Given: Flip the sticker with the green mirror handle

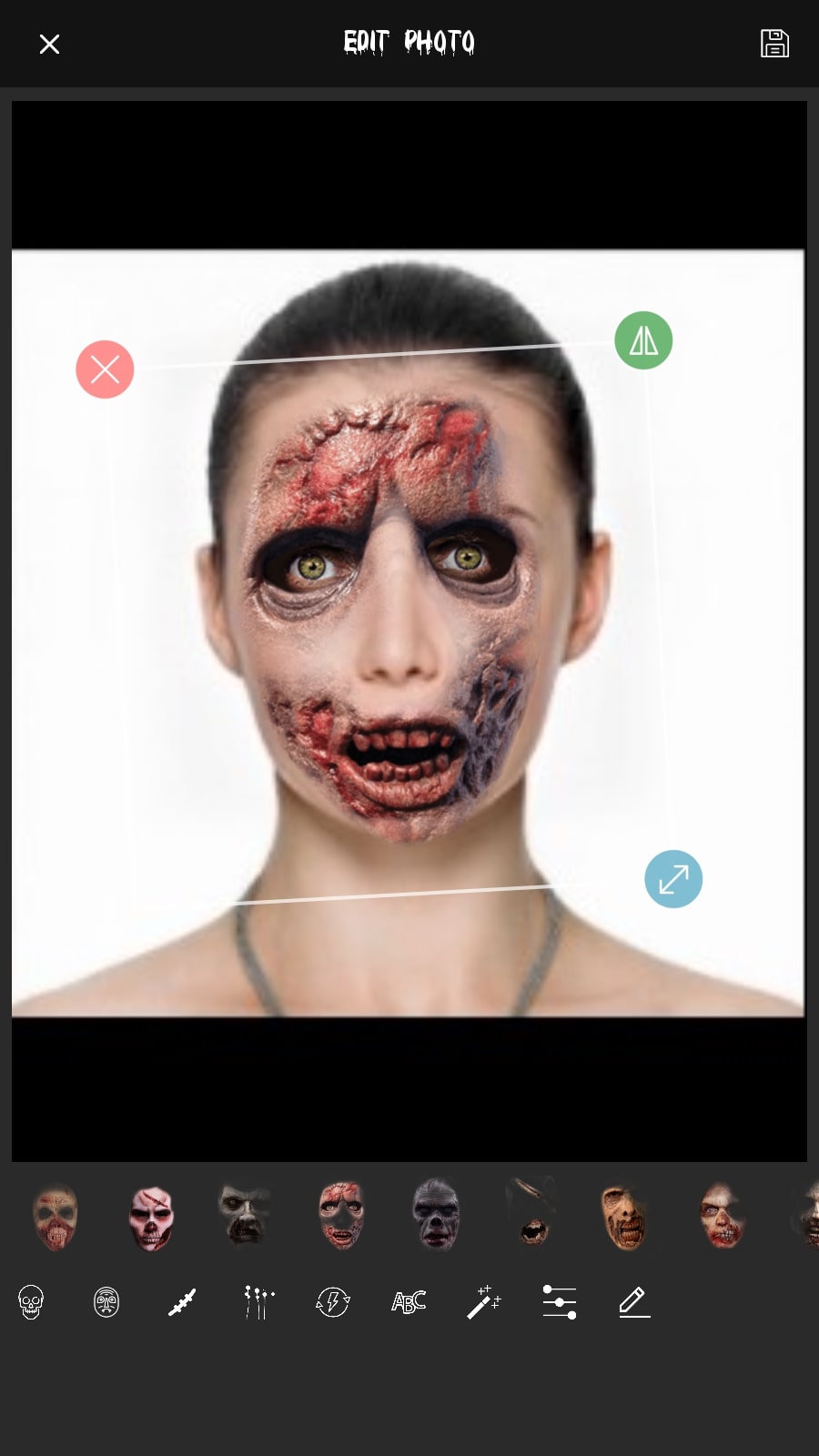Looking at the screenshot, I should click(x=643, y=340).
